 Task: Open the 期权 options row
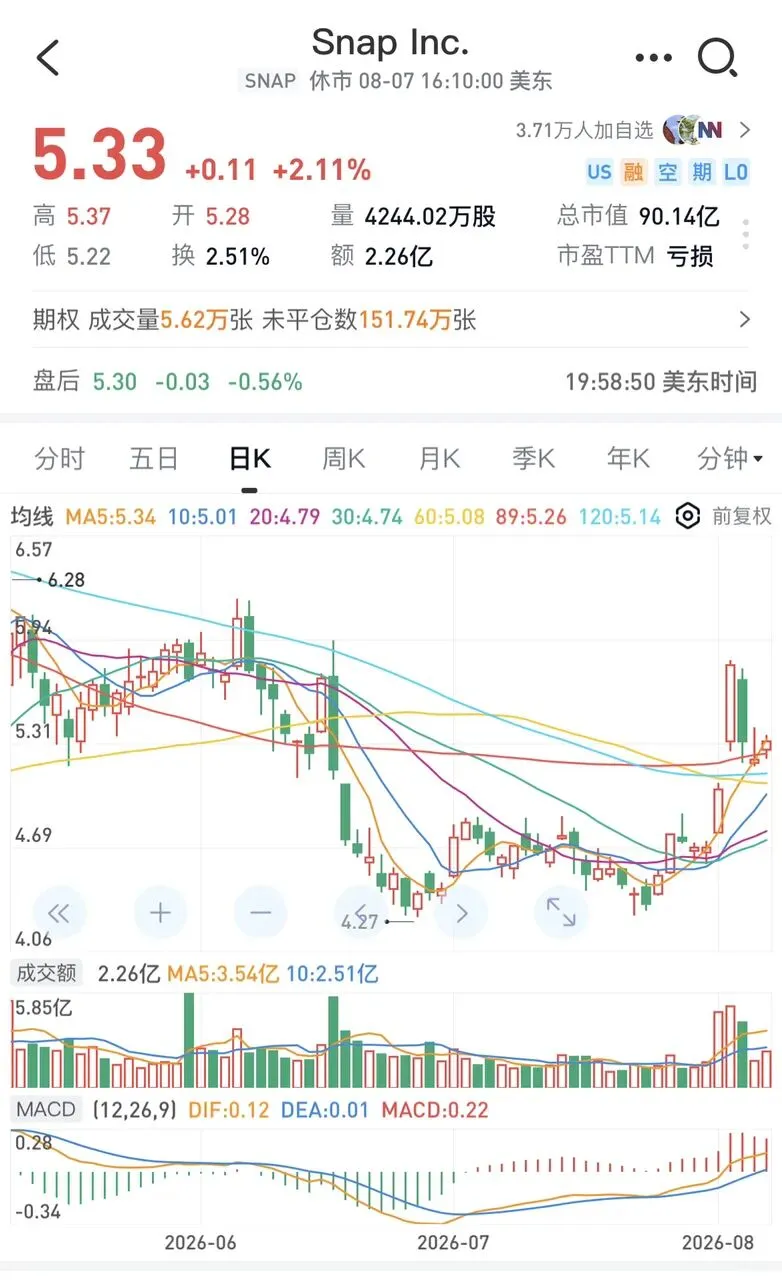(391, 320)
